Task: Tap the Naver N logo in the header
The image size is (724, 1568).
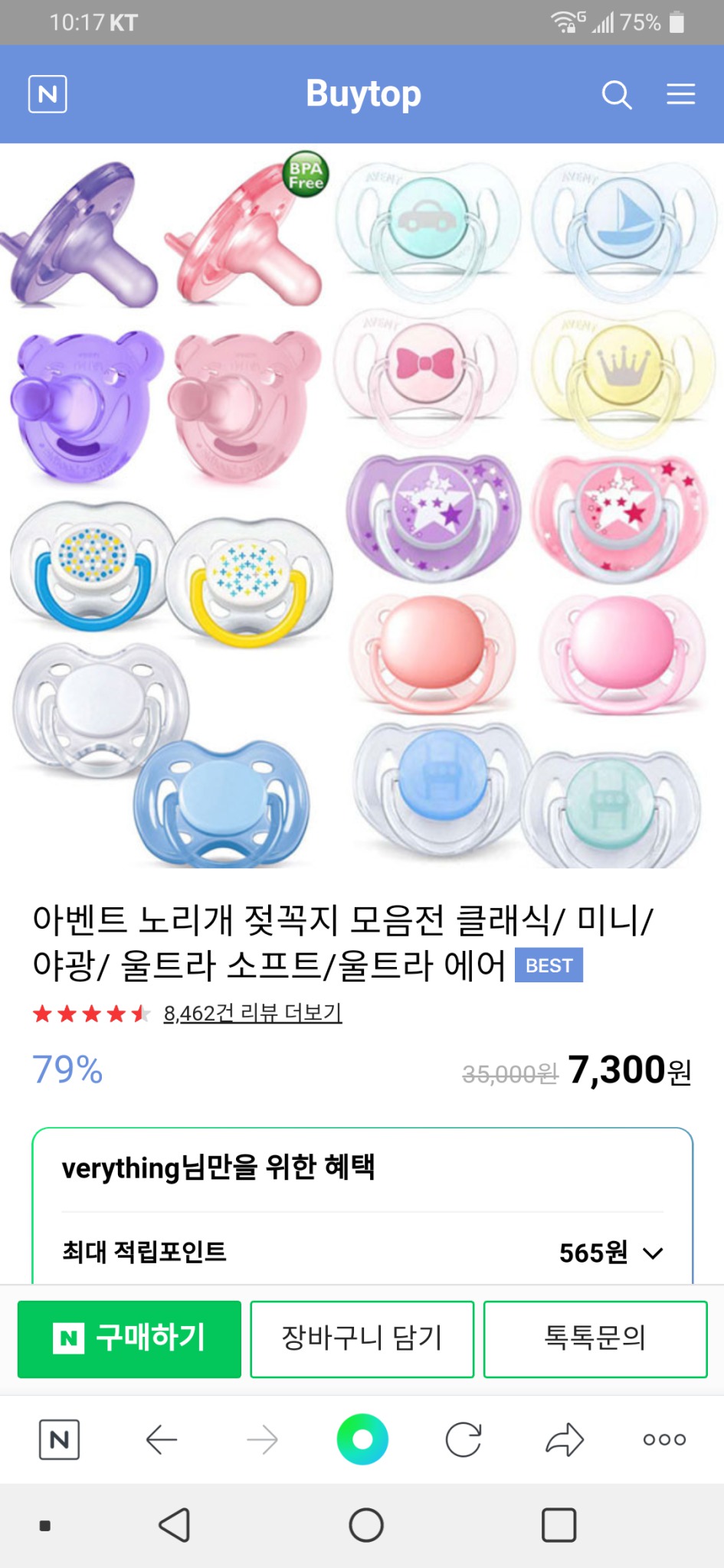Action: pos(48,93)
